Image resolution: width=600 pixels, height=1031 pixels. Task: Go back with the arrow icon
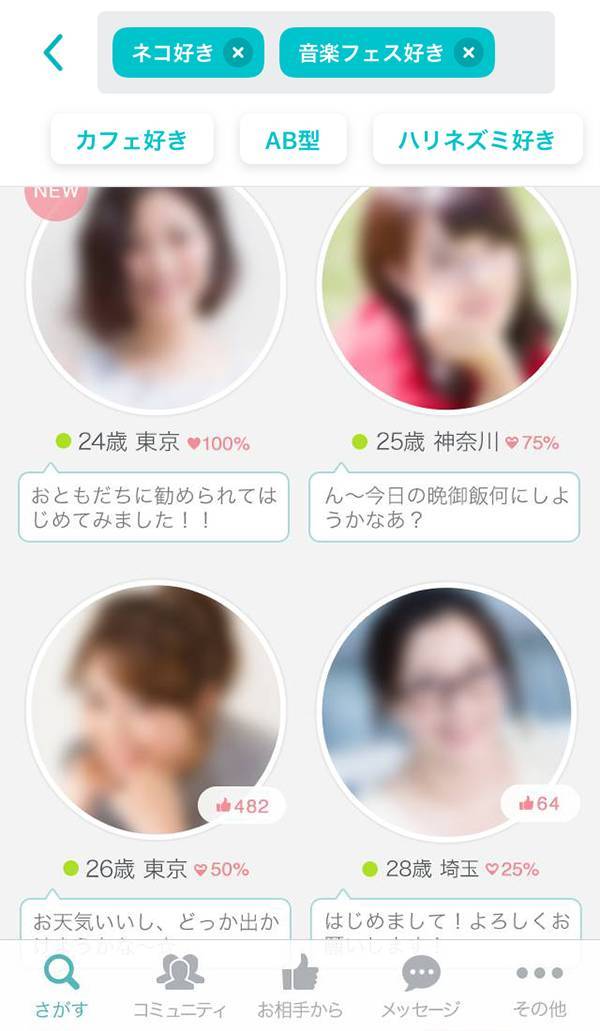pyautogui.click(x=54, y=53)
